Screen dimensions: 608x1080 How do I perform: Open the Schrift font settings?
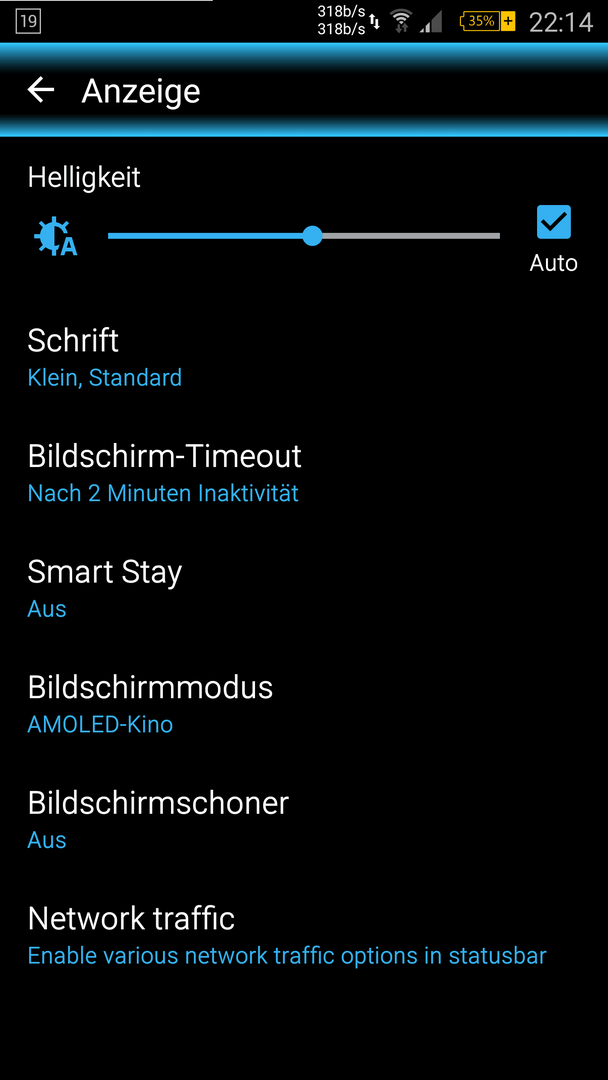304,358
